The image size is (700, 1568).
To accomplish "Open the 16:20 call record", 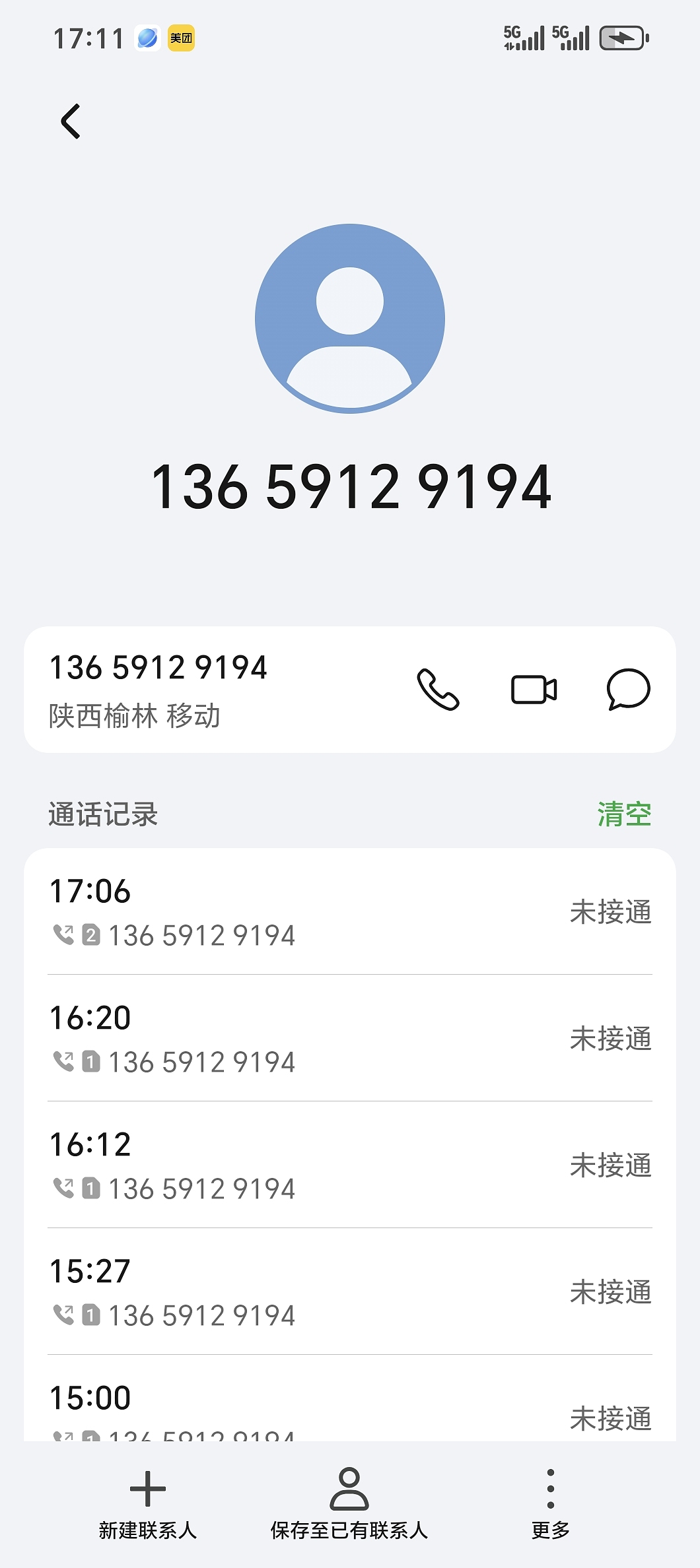I will (x=350, y=1039).
